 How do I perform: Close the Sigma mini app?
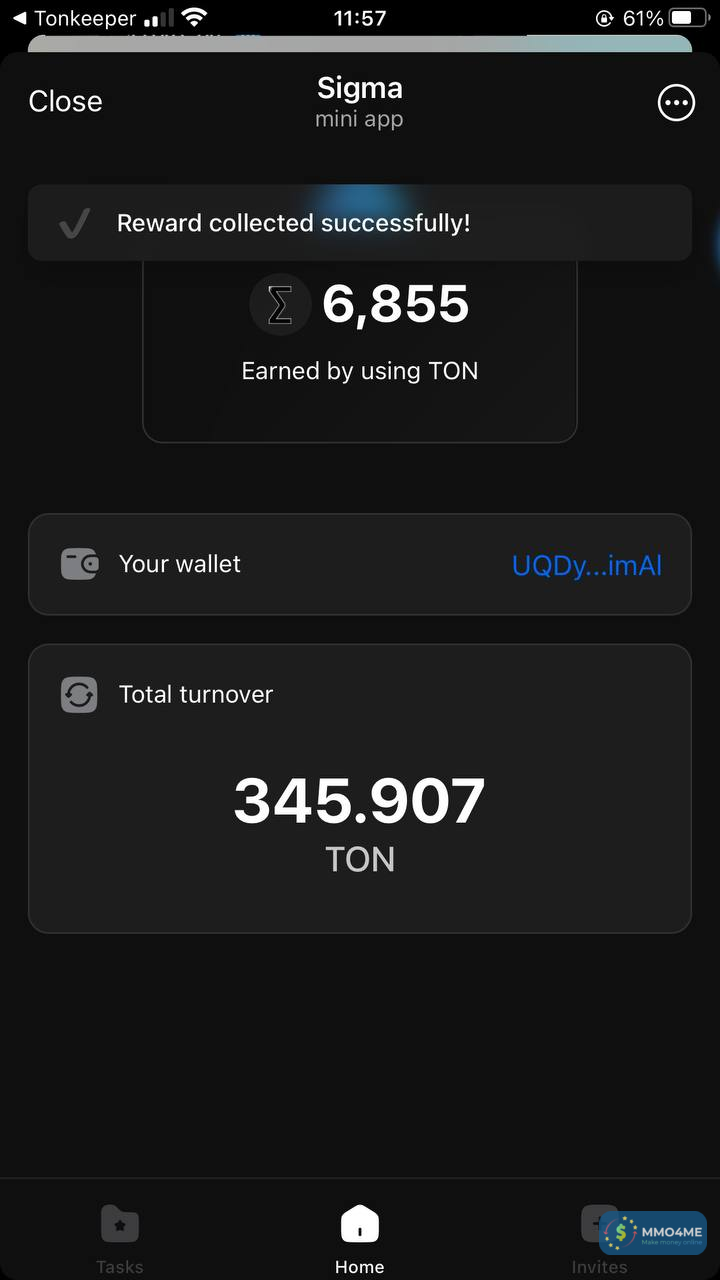click(x=65, y=101)
